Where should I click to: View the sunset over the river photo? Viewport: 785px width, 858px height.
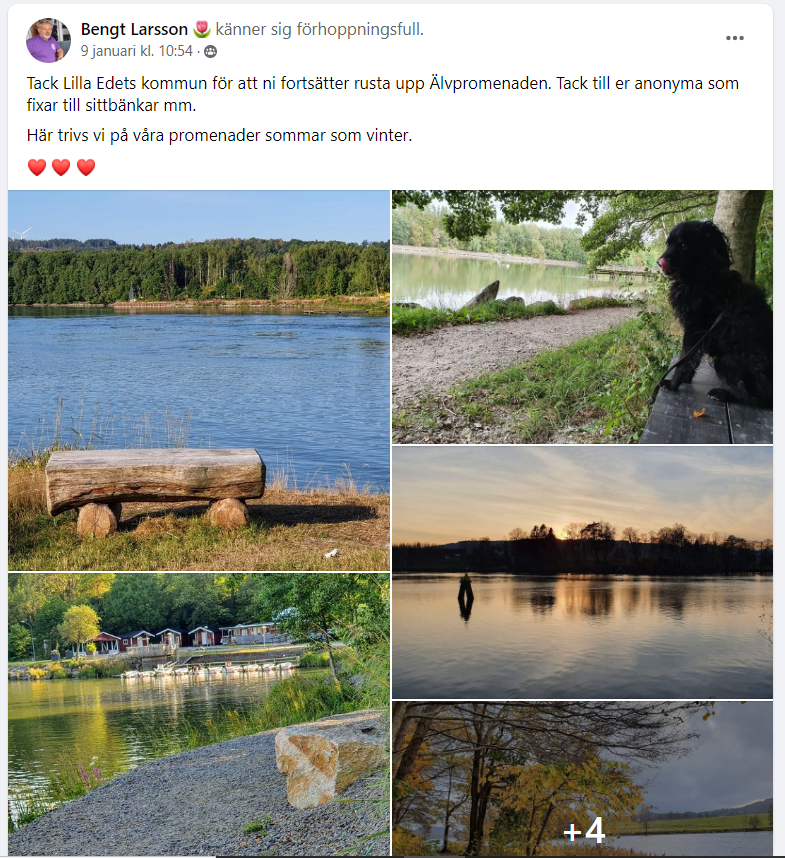tap(582, 572)
